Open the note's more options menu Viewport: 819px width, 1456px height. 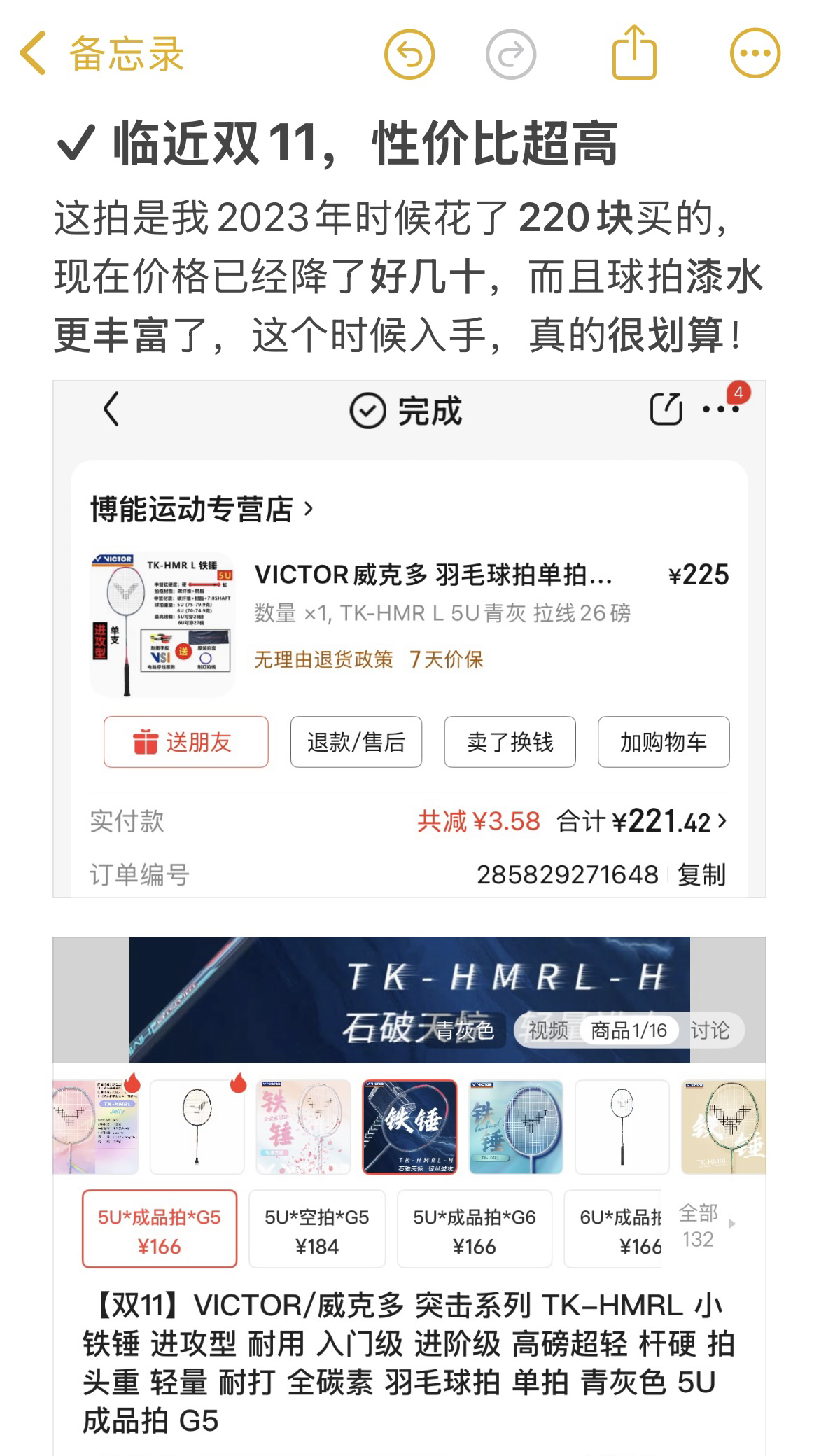coord(755,53)
